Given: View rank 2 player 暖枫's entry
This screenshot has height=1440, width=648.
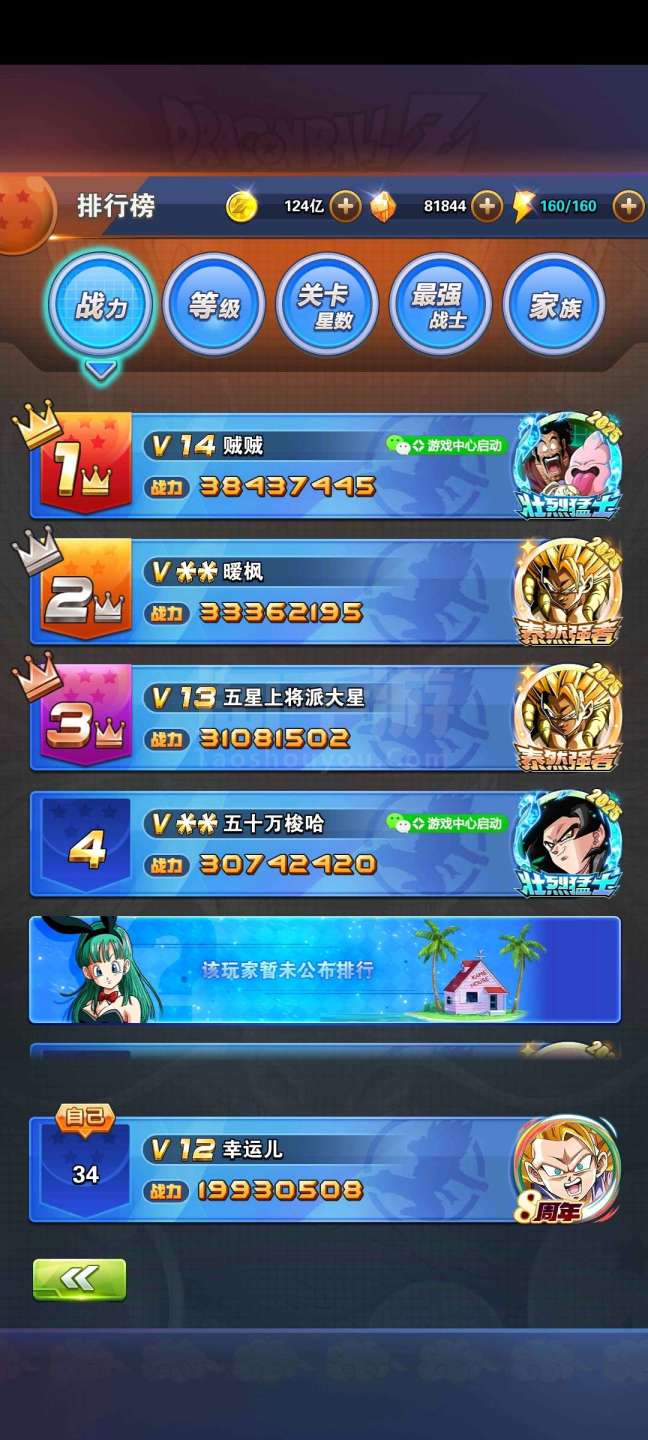Looking at the screenshot, I should pyautogui.click(x=325, y=592).
